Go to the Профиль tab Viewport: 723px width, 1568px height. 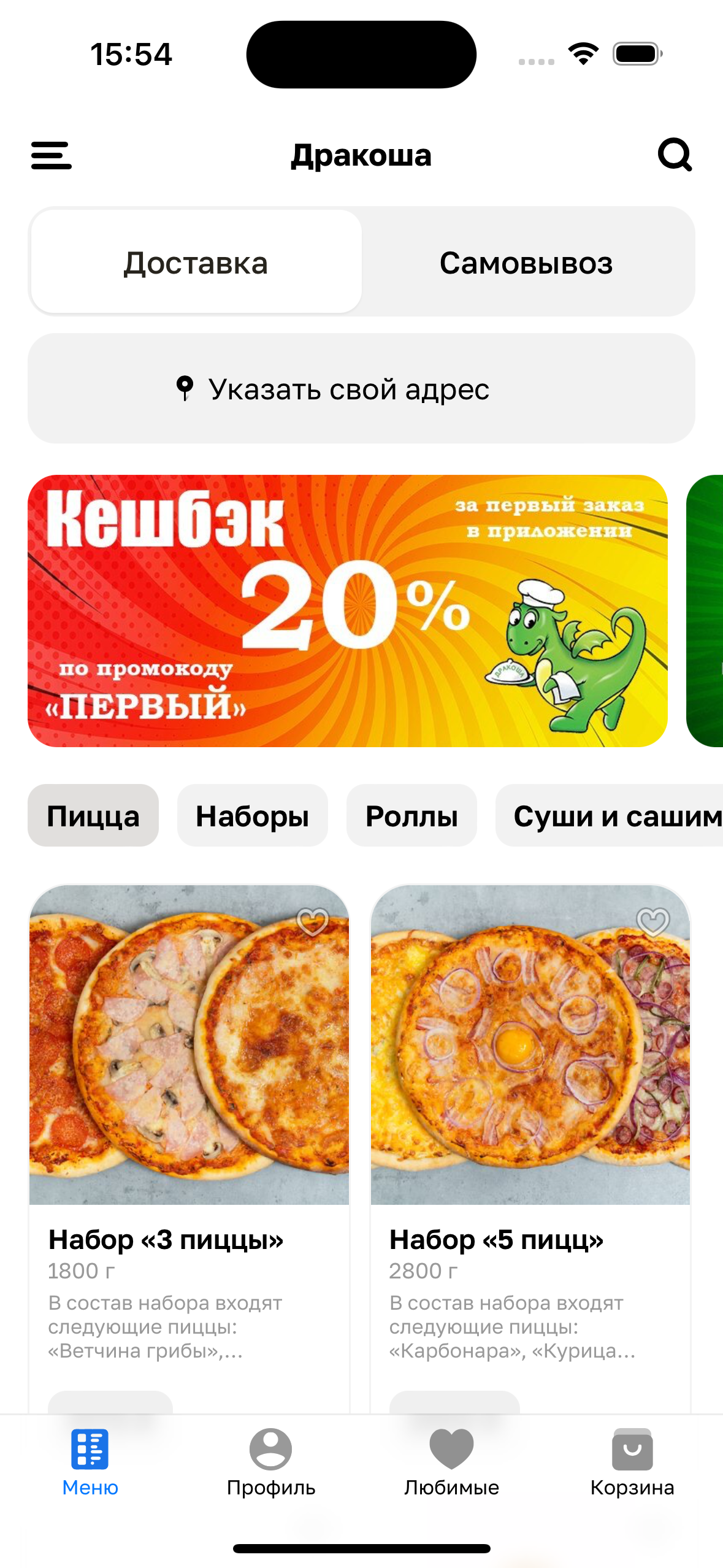click(x=270, y=1461)
